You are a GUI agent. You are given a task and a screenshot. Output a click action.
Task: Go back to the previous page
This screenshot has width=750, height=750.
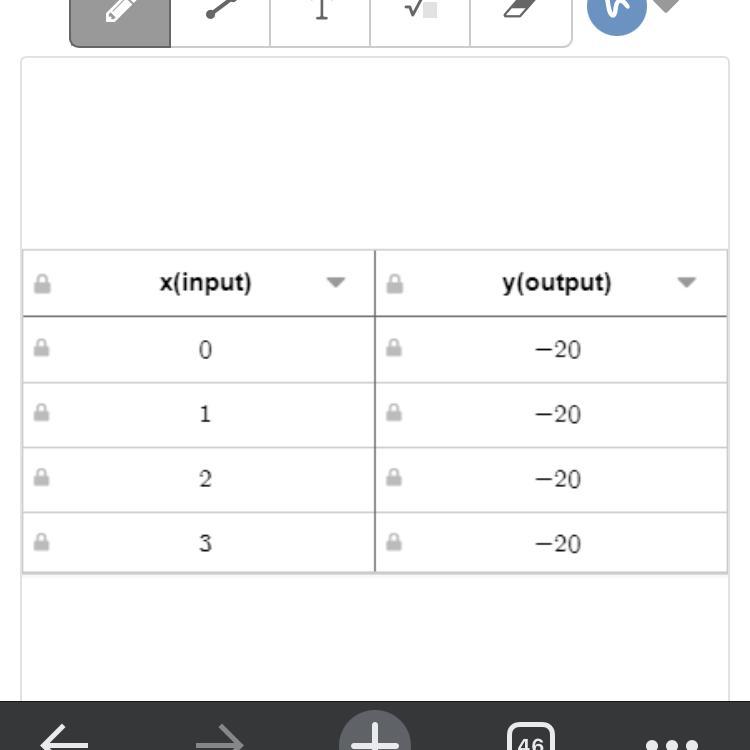click(65, 738)
